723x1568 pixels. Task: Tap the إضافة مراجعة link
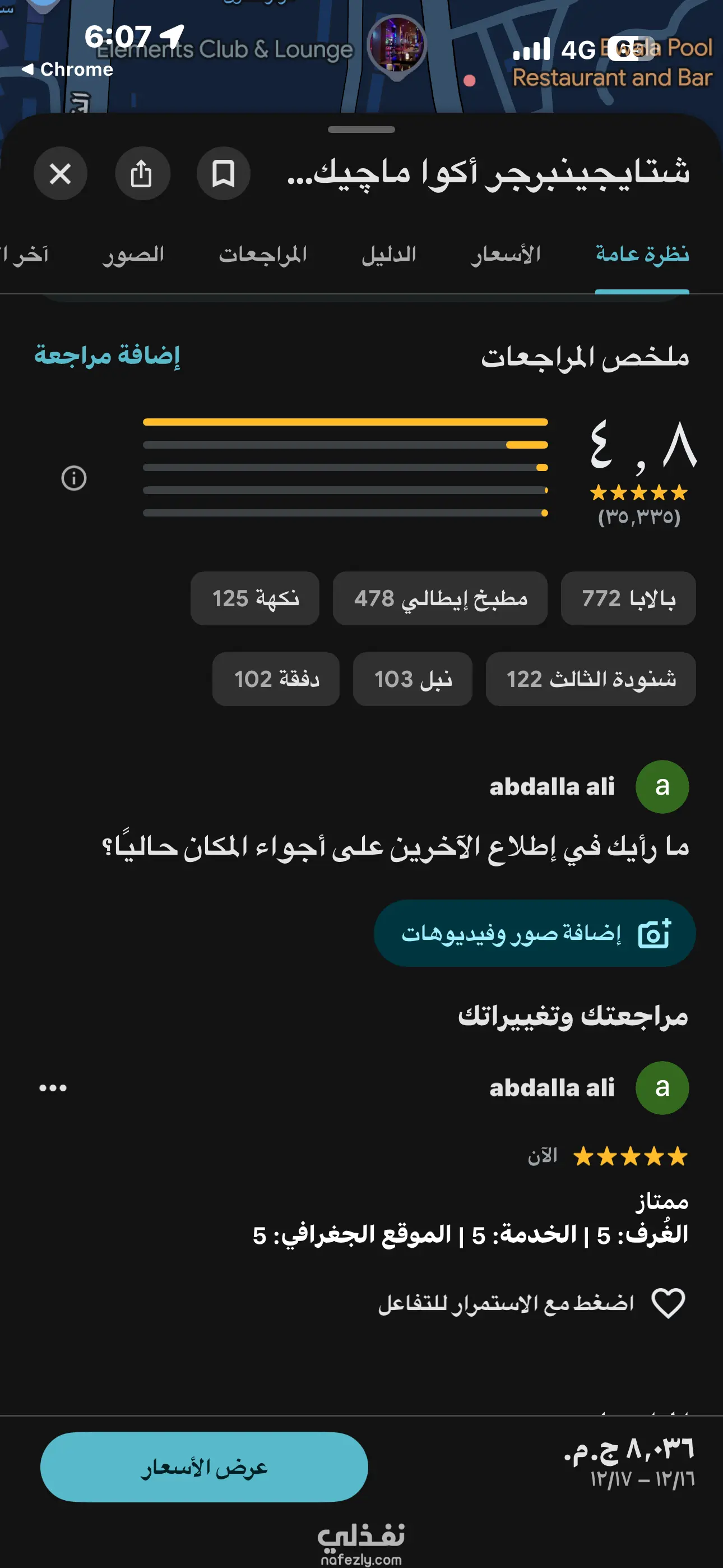pos(107,355)
